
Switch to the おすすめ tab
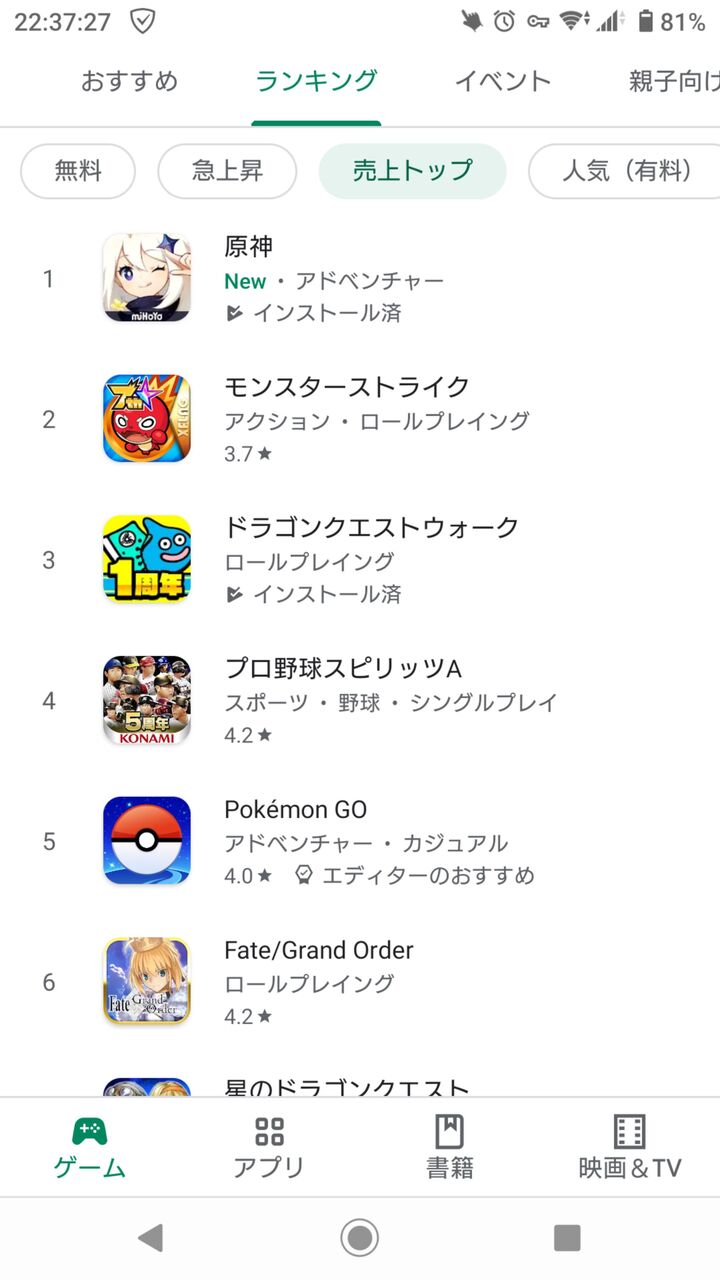pos(129,81)
